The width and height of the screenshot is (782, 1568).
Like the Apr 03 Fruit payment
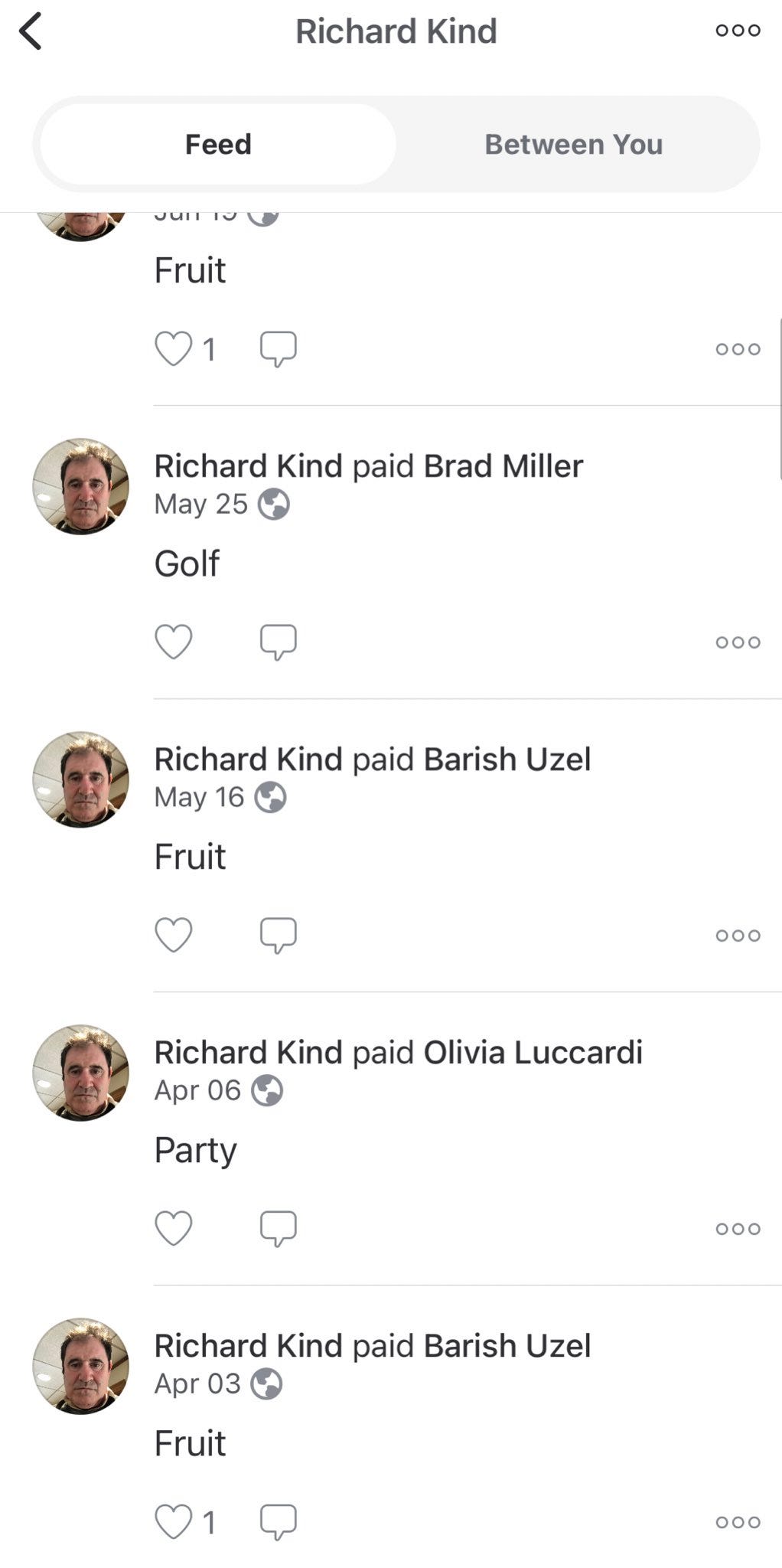tap(174, 1521)
